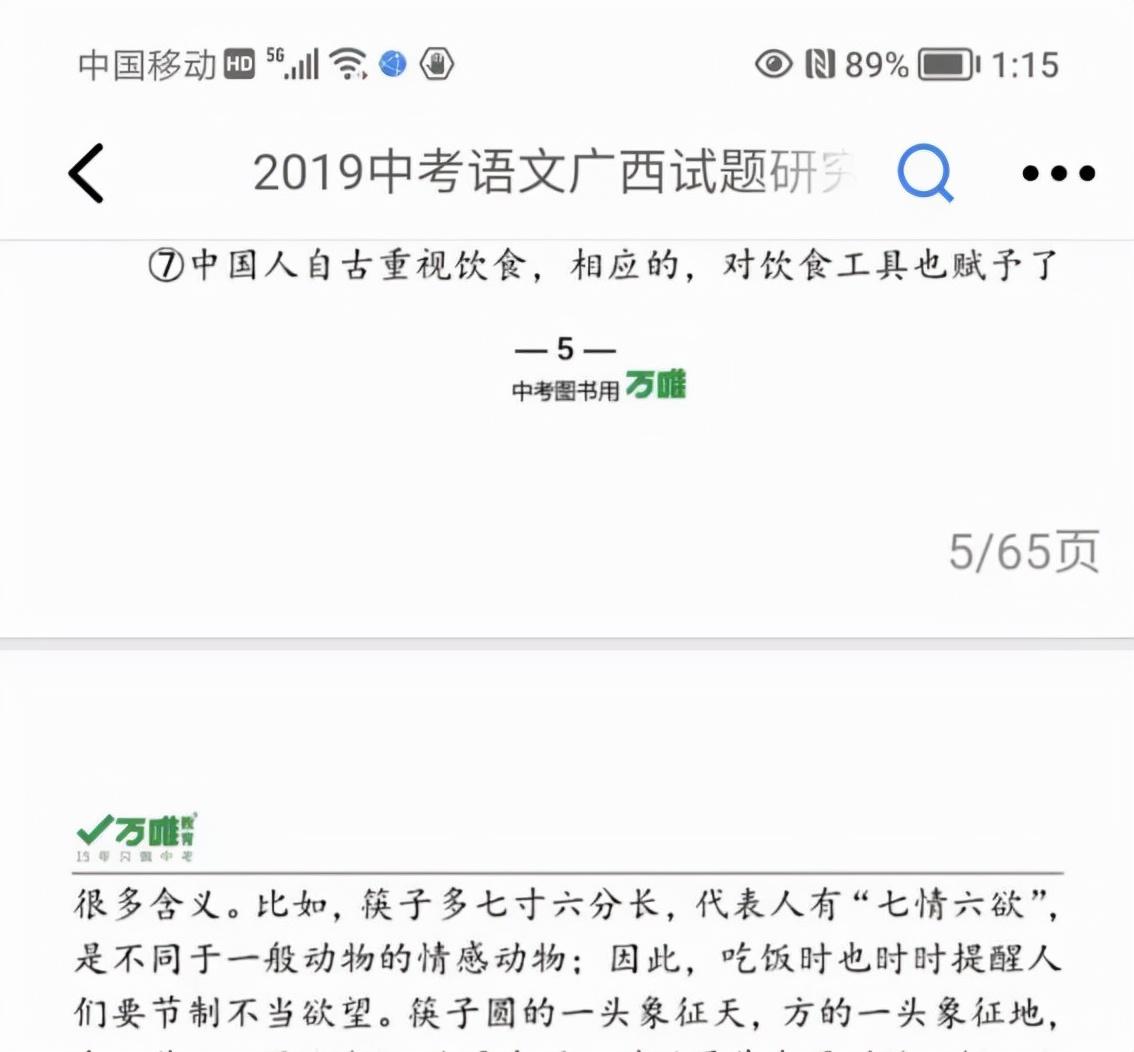Open the three-dot overflow menu
Image resolution: width=1134 pixels, height=1052 pixels.
point(1058,173)
